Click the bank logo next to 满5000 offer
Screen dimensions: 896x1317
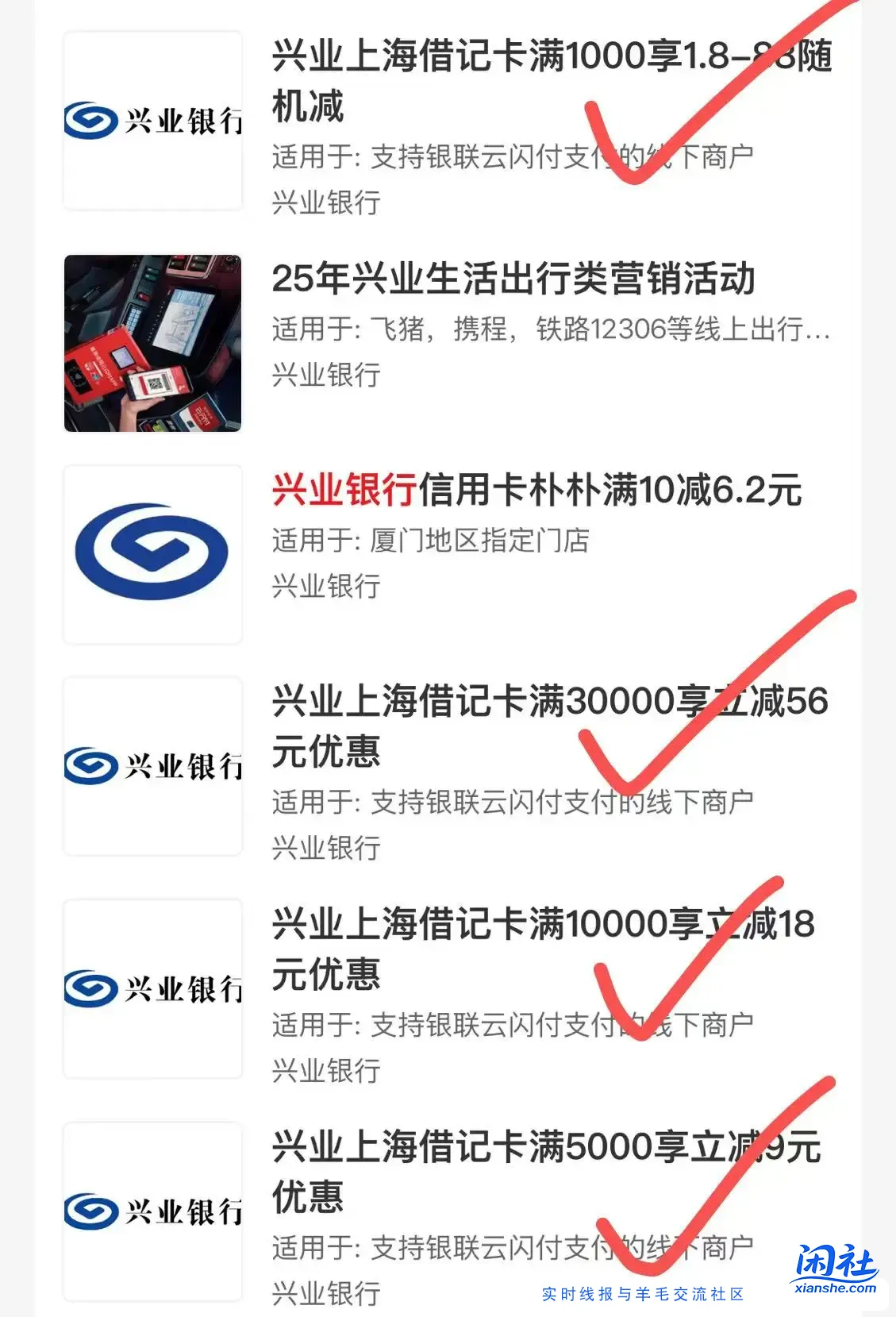pos(153,1212)
